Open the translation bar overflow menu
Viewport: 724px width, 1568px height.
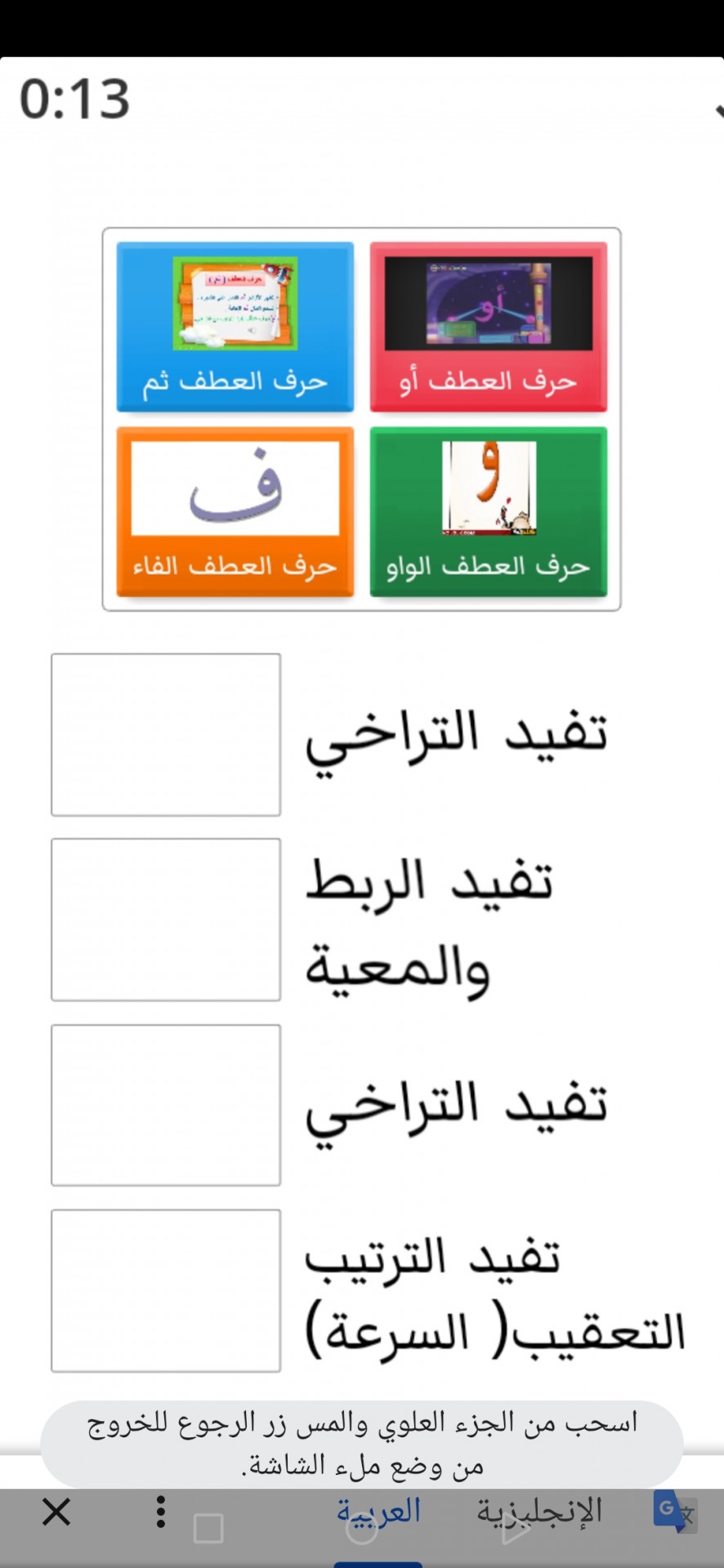tap(161, 1512)
